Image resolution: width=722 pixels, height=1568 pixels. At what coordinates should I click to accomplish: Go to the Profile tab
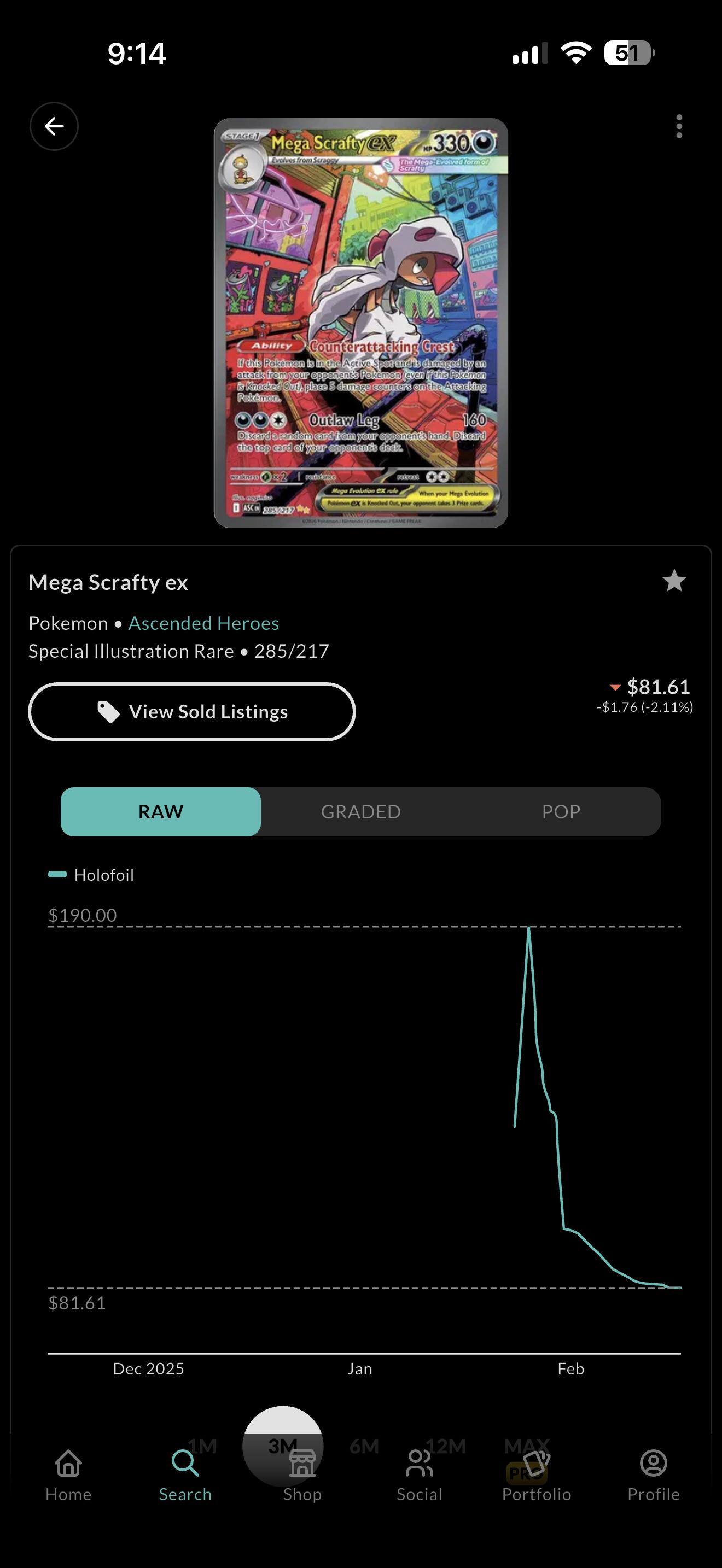pyautogui.click(x=653, y=1476)
